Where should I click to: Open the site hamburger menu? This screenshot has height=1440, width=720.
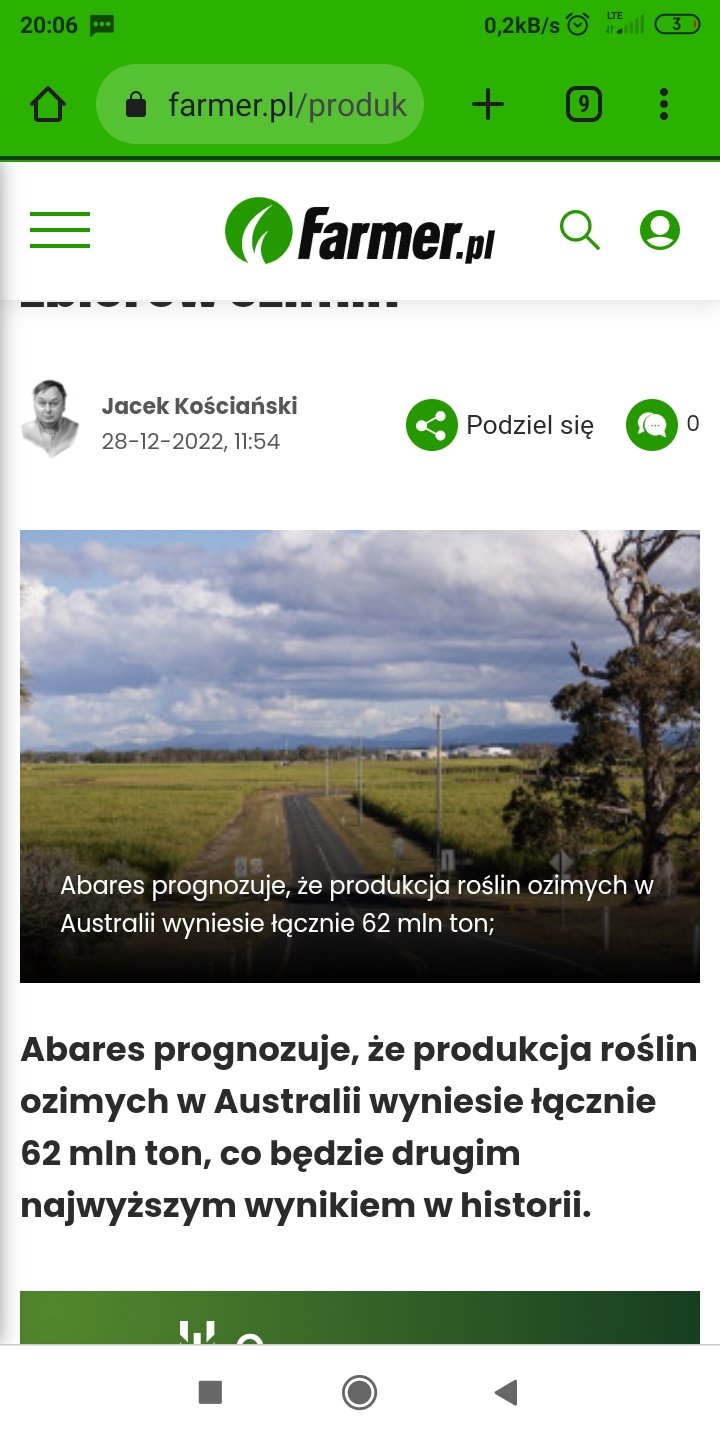tap(60, 230)
